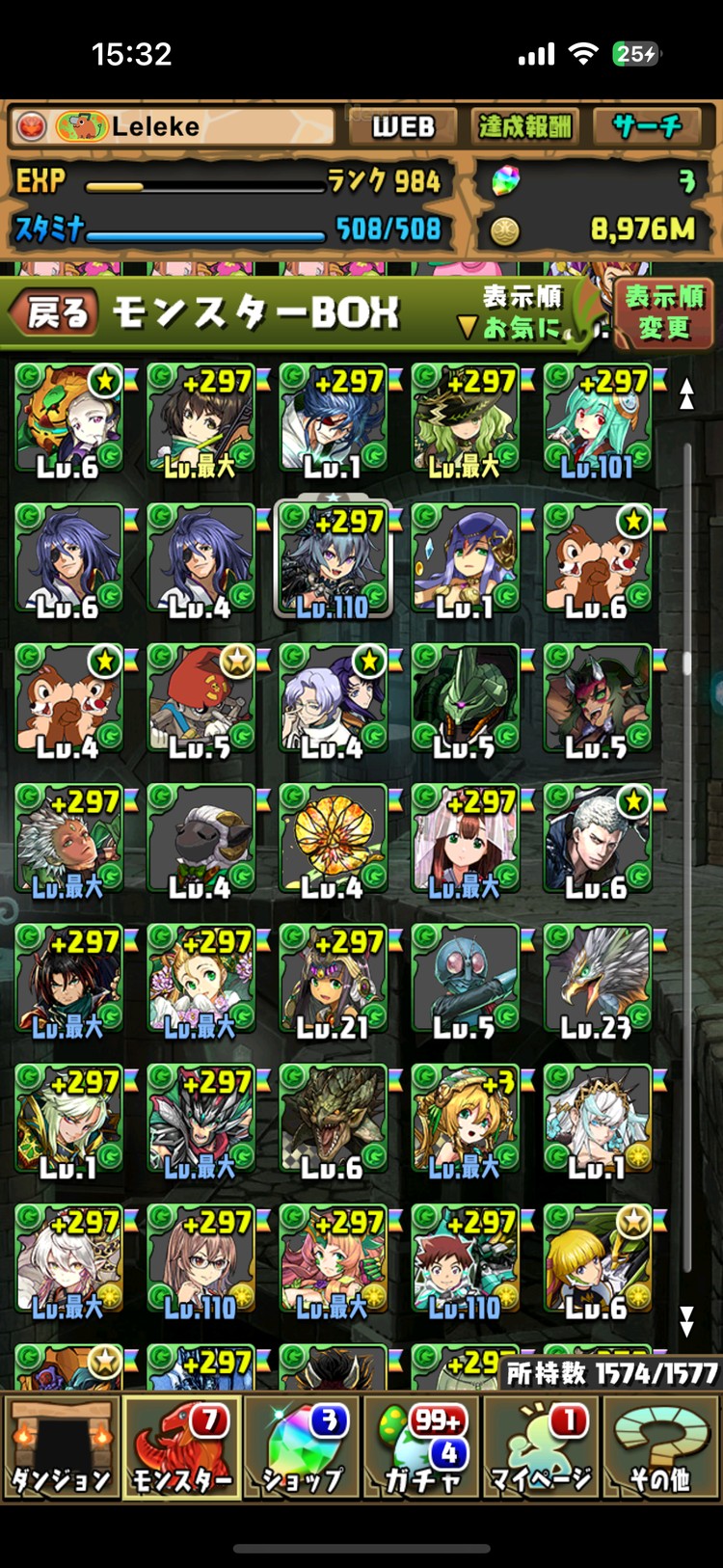Jump to bottom with the double down arrows
The image size is (723, 1568).
686,1320
